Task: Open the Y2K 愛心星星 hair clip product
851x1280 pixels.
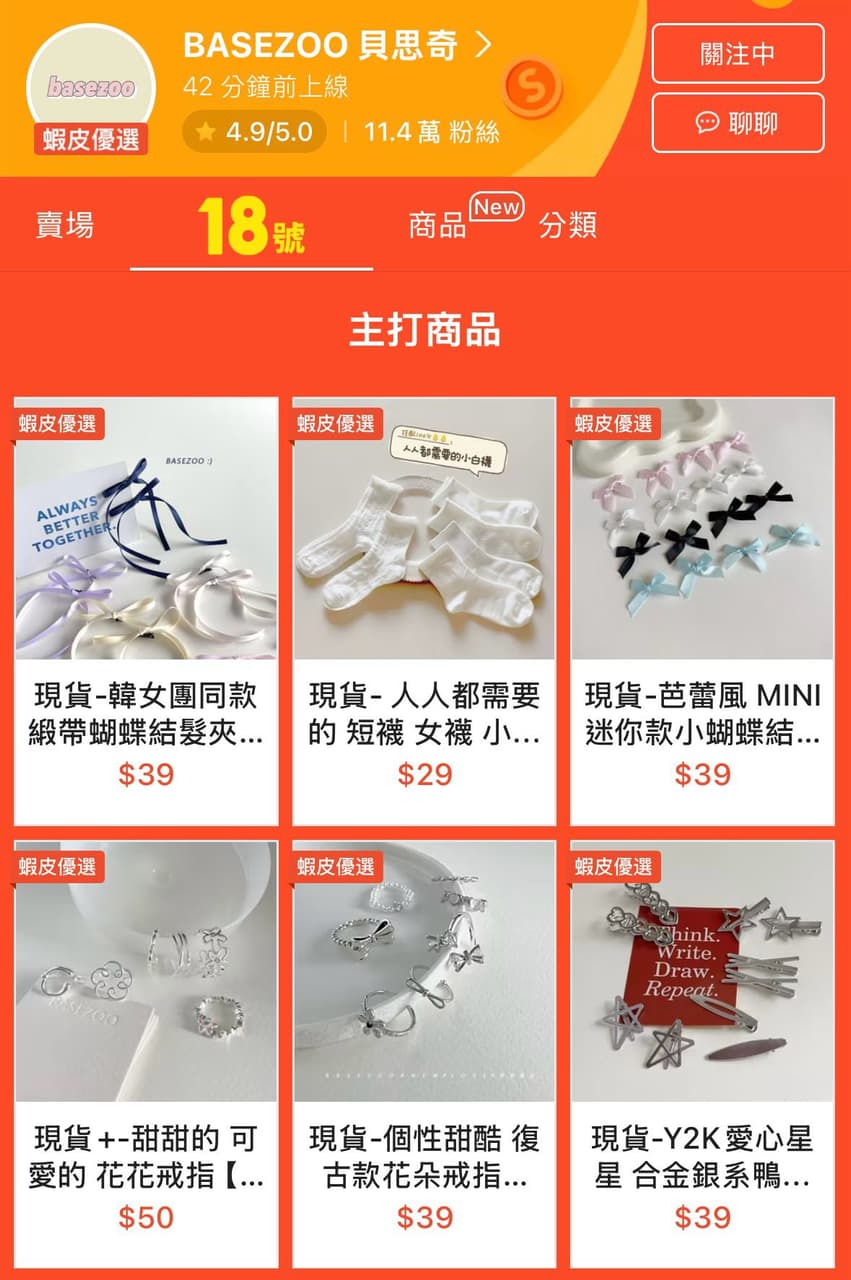Action: pyautogui.click(x=702, y=1053)
